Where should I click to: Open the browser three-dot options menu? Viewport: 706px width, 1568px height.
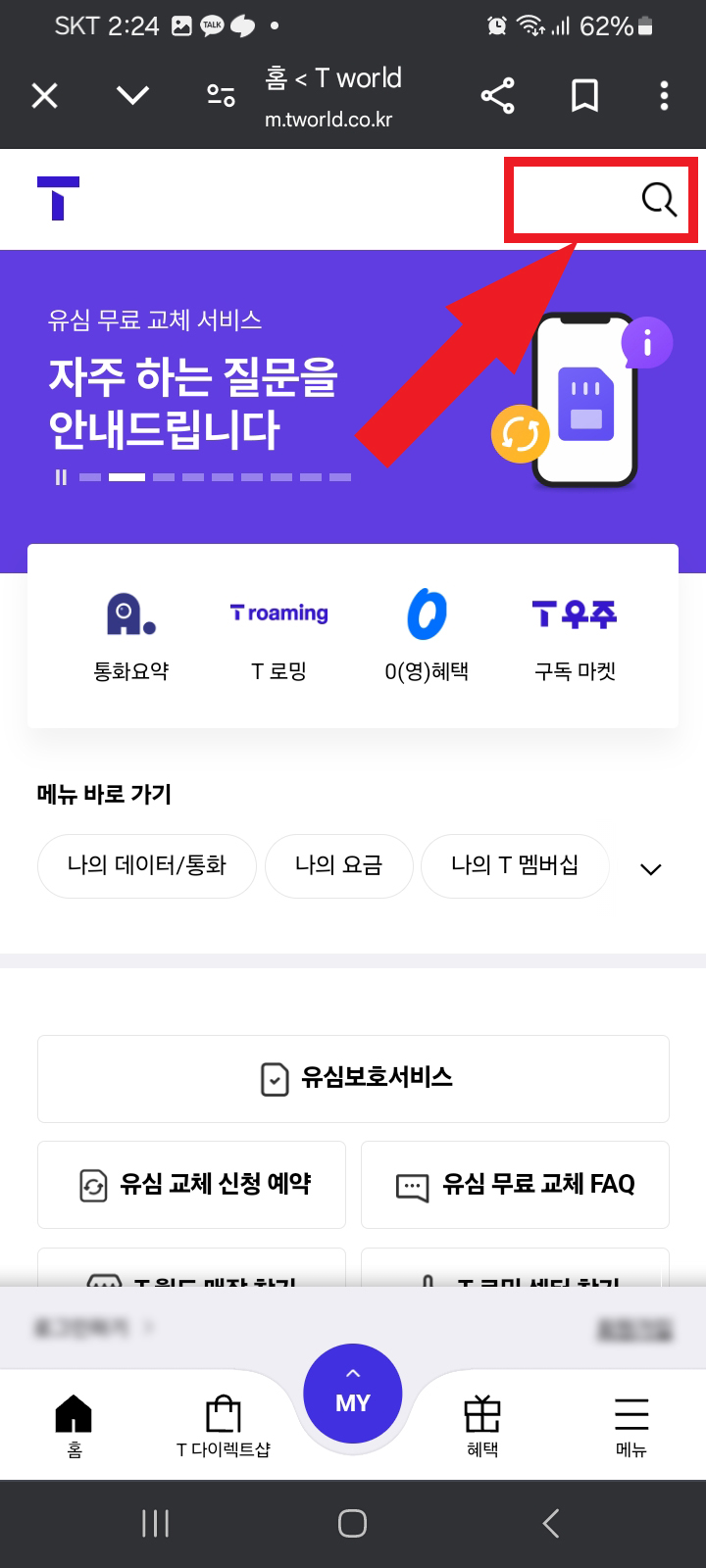pos(665,95)
